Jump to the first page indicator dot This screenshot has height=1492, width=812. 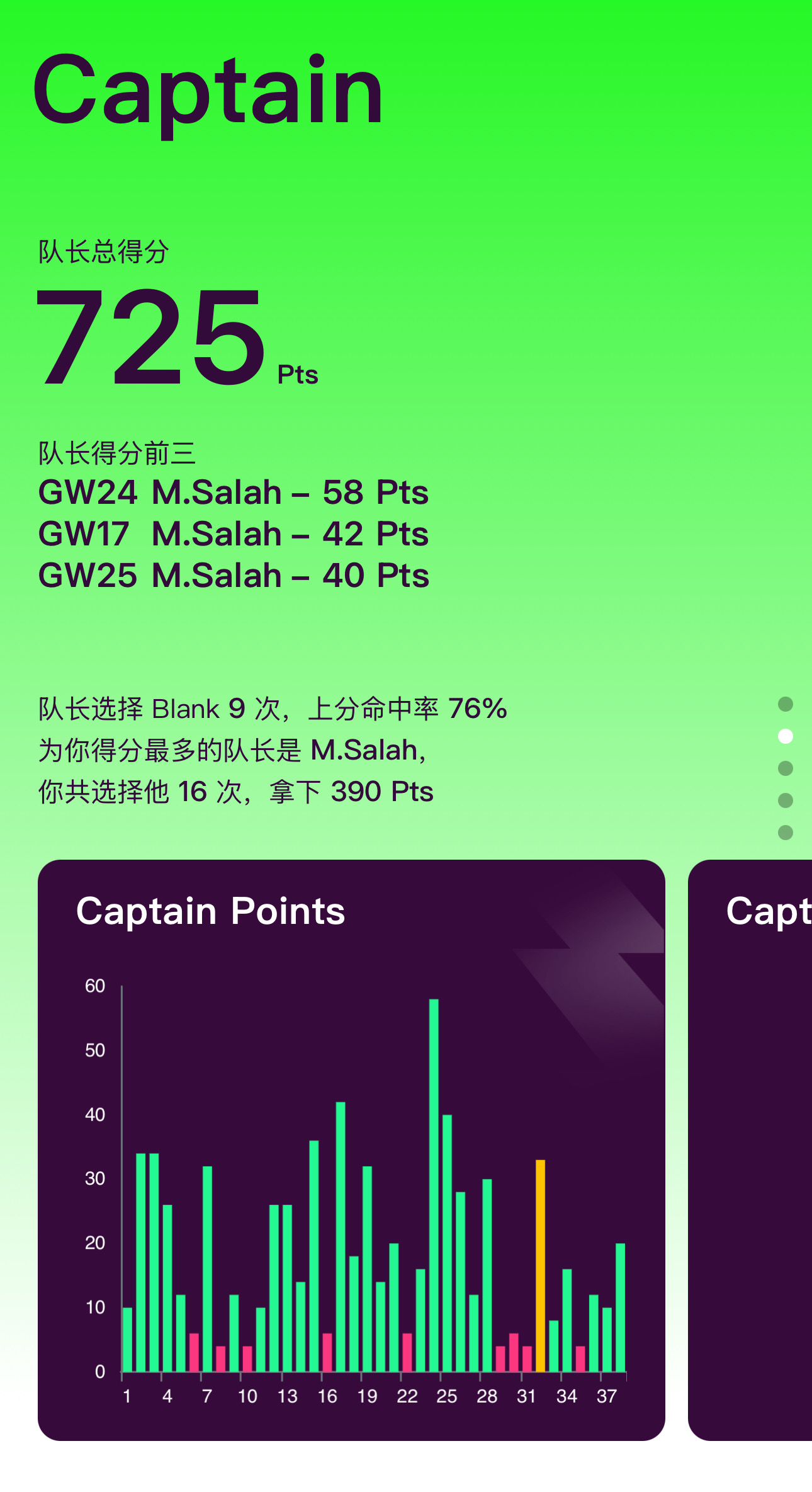(x=785, y=704)
